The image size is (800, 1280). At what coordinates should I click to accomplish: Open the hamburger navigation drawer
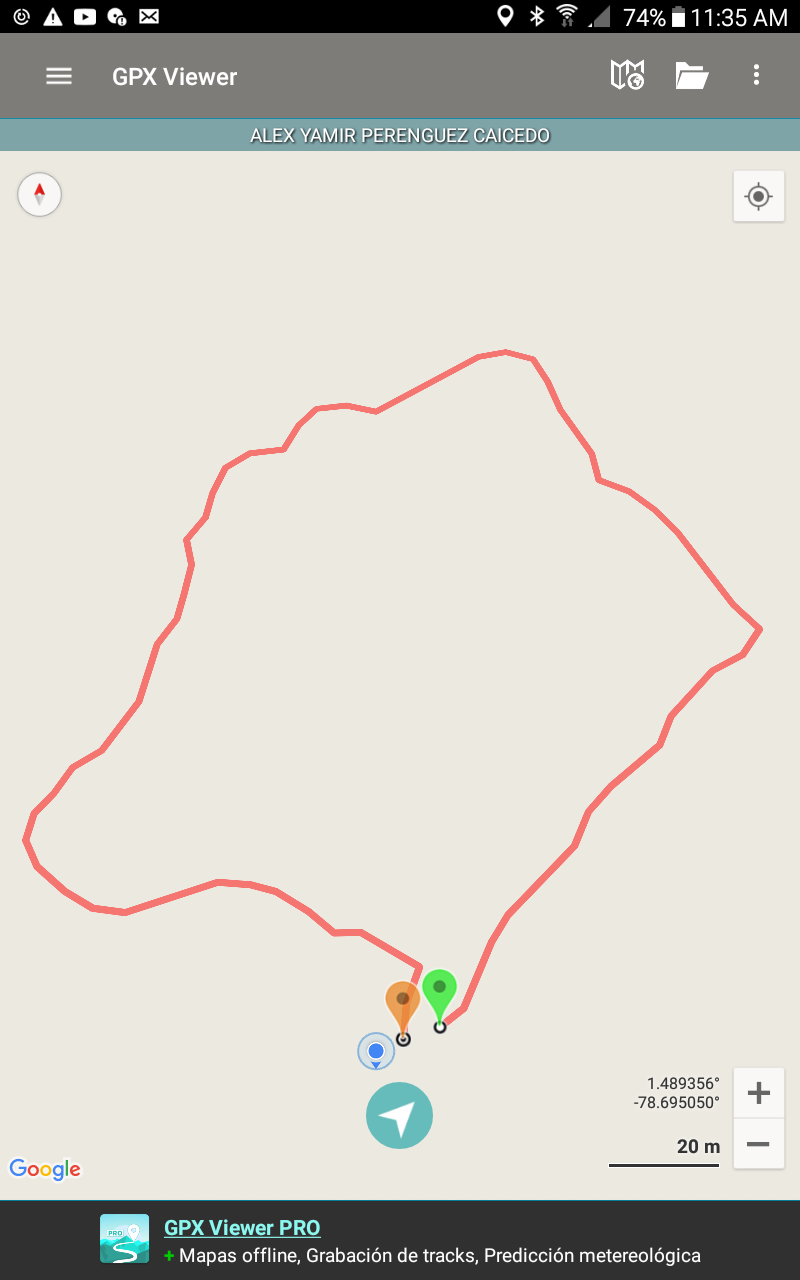click(x=59, y=76)
